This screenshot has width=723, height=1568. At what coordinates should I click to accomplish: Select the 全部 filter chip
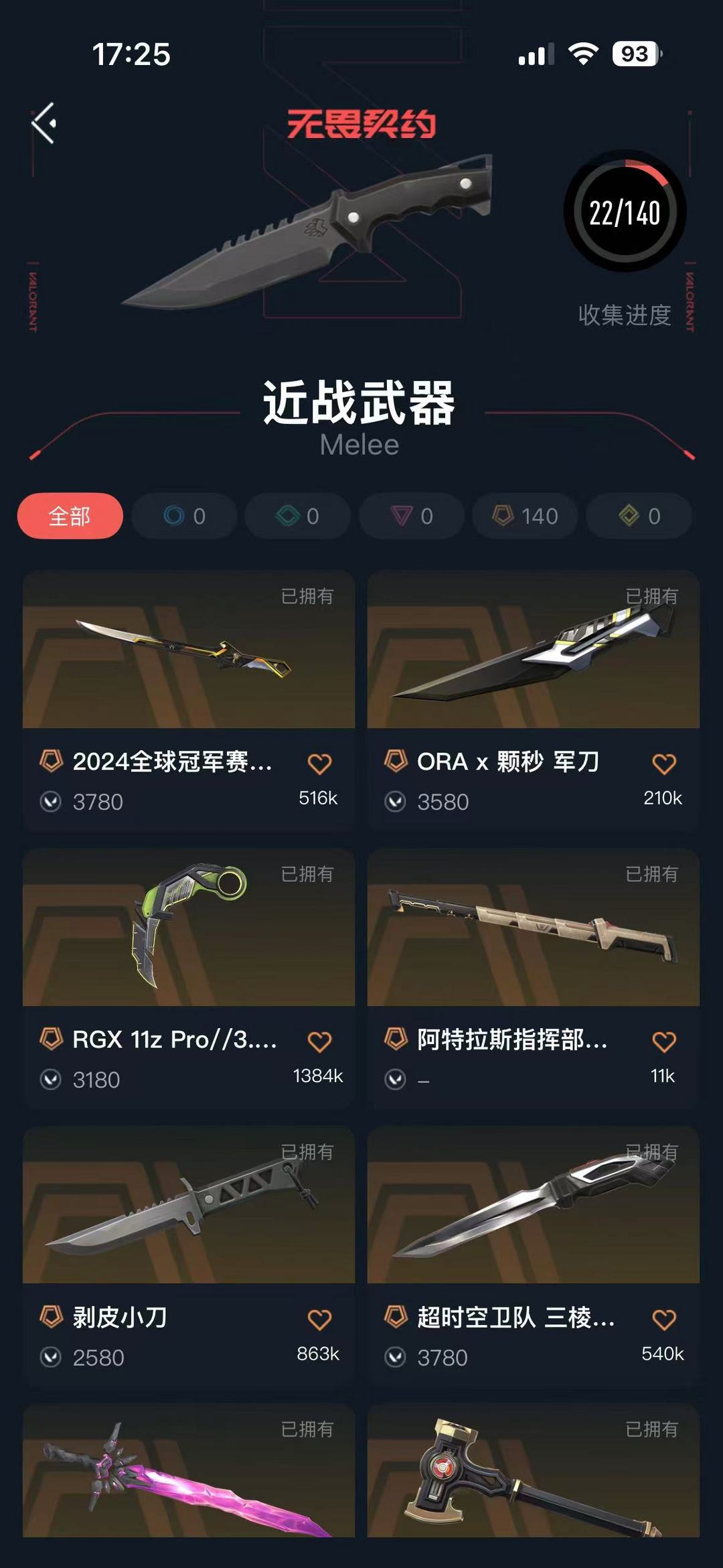pyautogui.click(x=70, y=516)
